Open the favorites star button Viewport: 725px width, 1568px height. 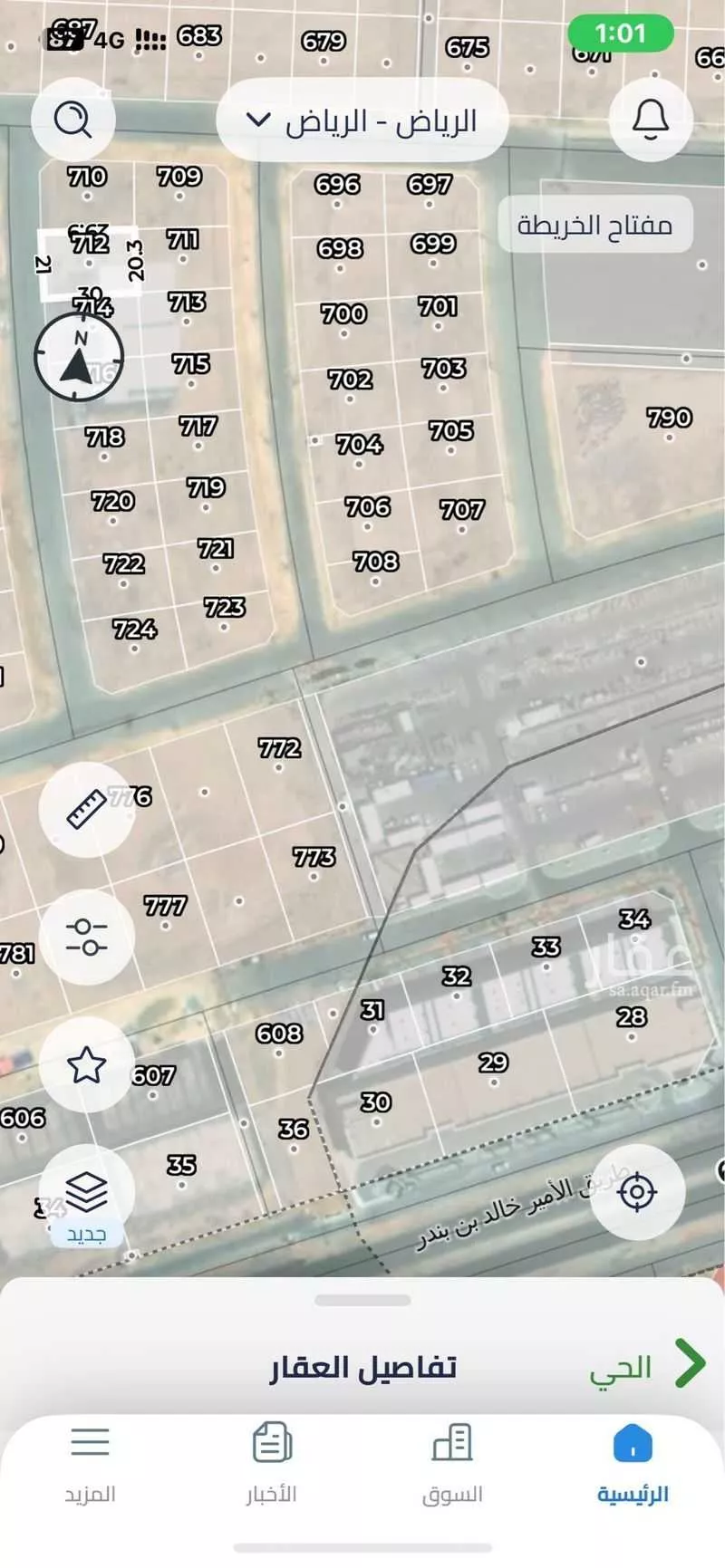[x=87, y=1064]
